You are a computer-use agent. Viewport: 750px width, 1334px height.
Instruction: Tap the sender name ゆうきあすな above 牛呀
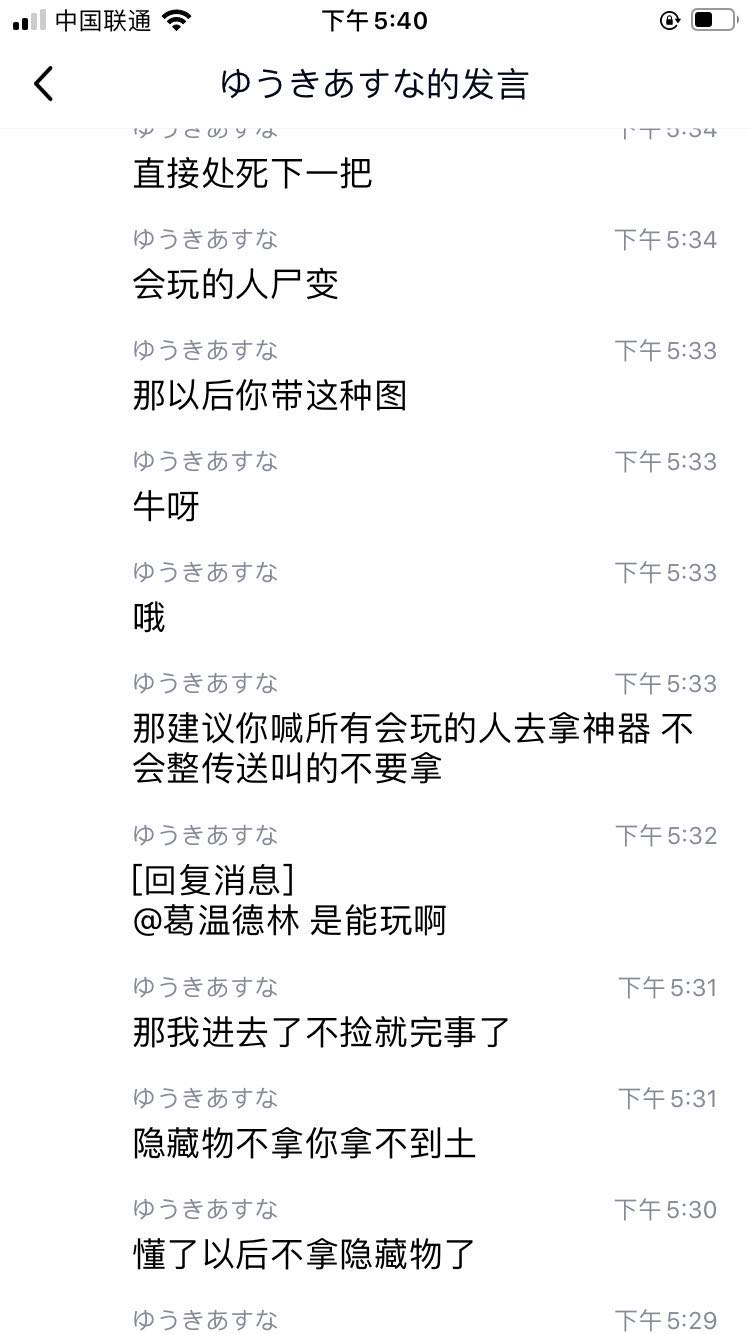204,460
